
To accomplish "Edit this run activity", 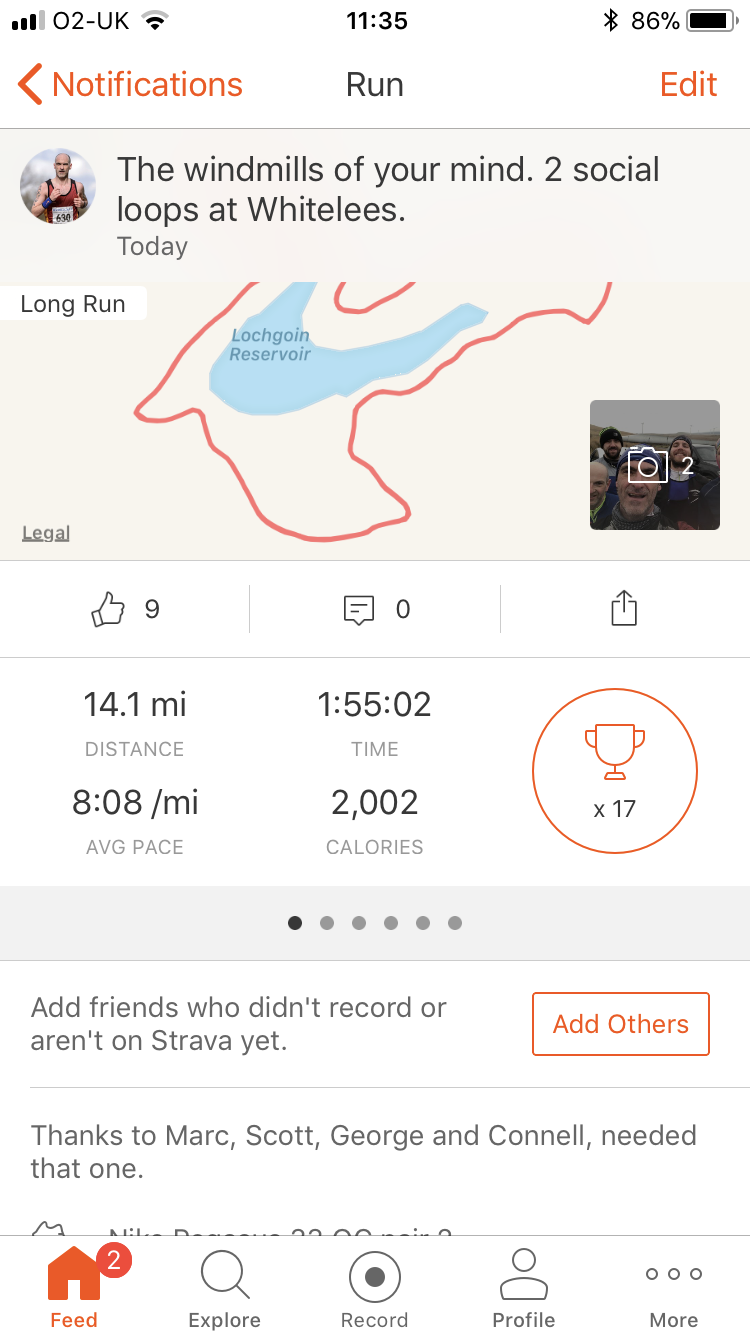I will [x=688, y=85].
